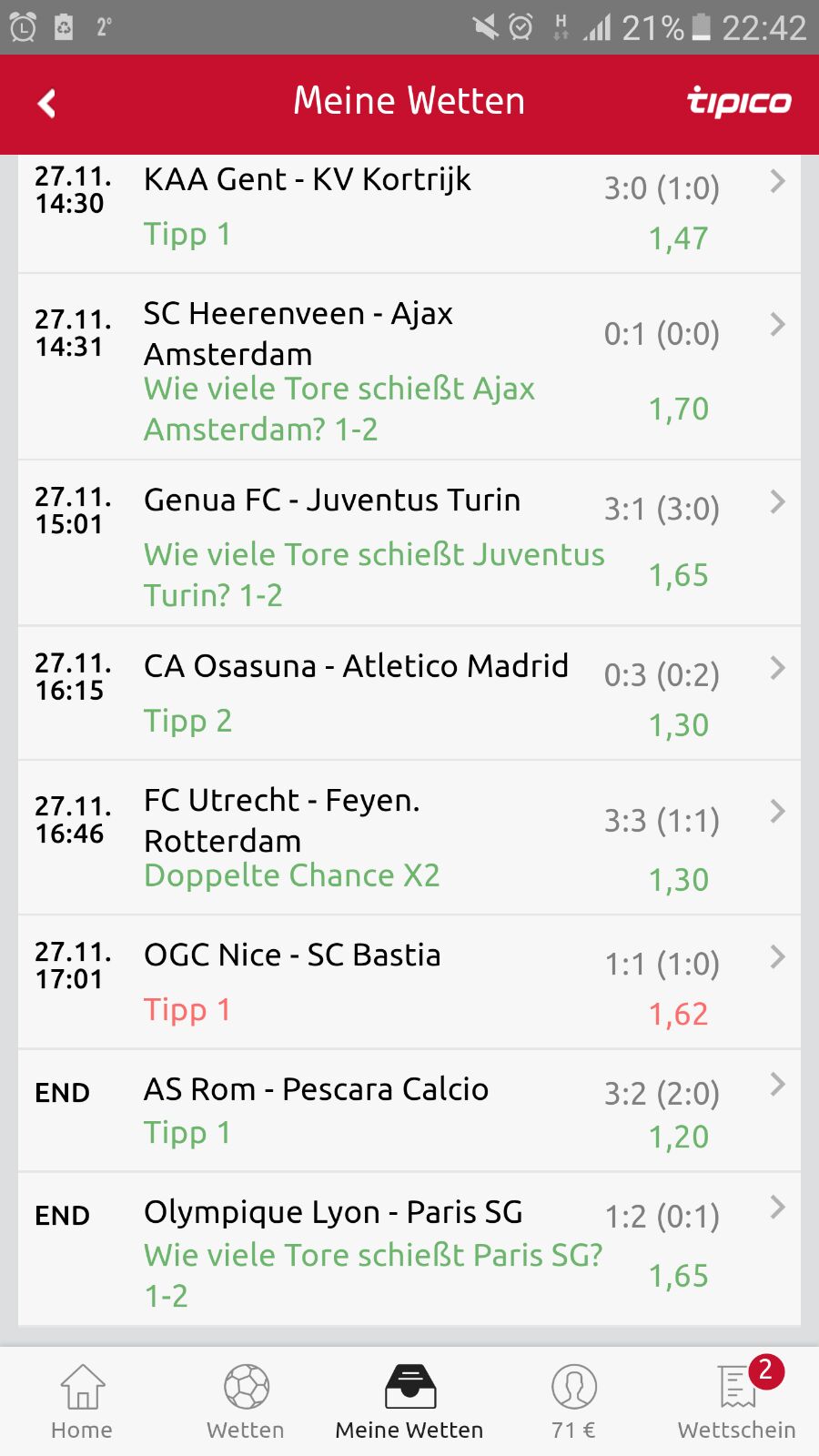The height and width of the screenshot is (1456, 819).
Task: Open the KAA Gent - KV Kortrijk bet
Action: (409, 209)
